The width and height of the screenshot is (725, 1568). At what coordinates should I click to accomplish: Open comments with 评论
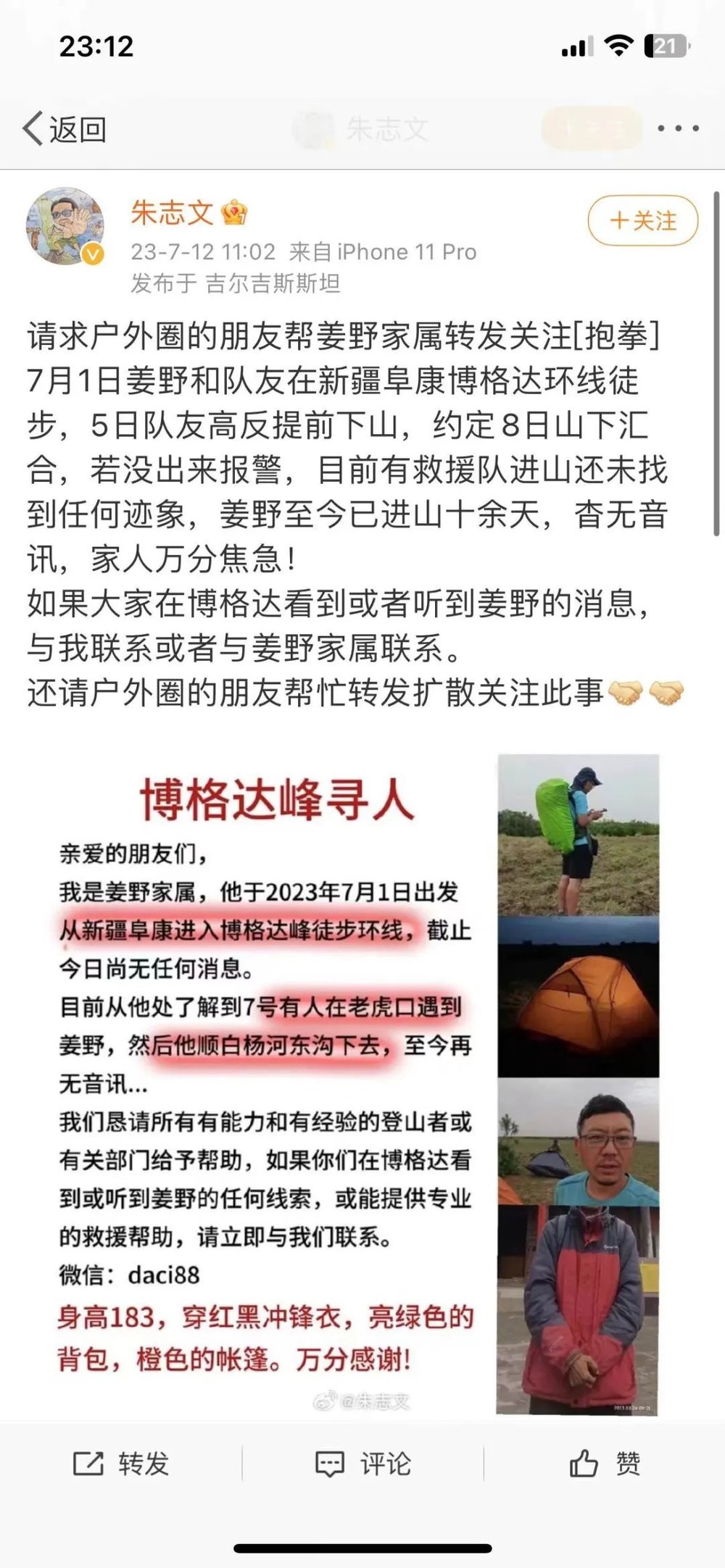click(363, 1464)
